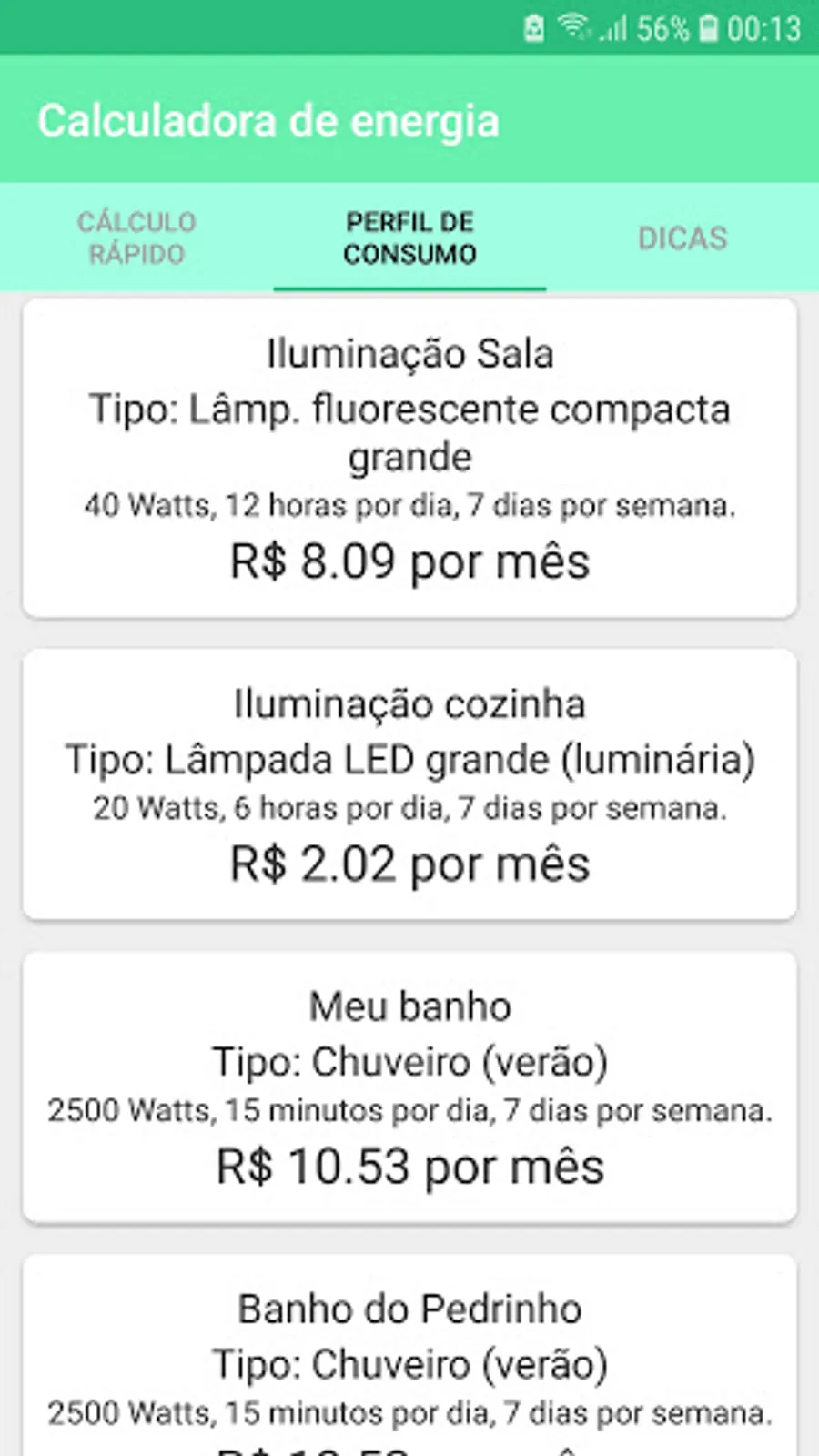Select the Perfil de Consumo tab
The height and width of the screenshot is (1456, 819).
coord(409,238)
